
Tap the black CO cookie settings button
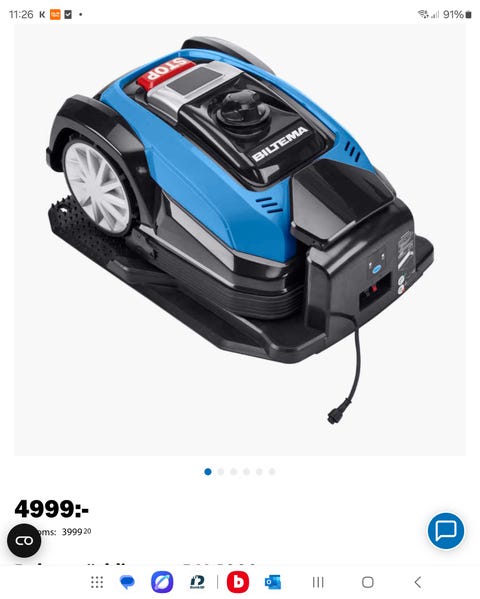coord(24,541)
